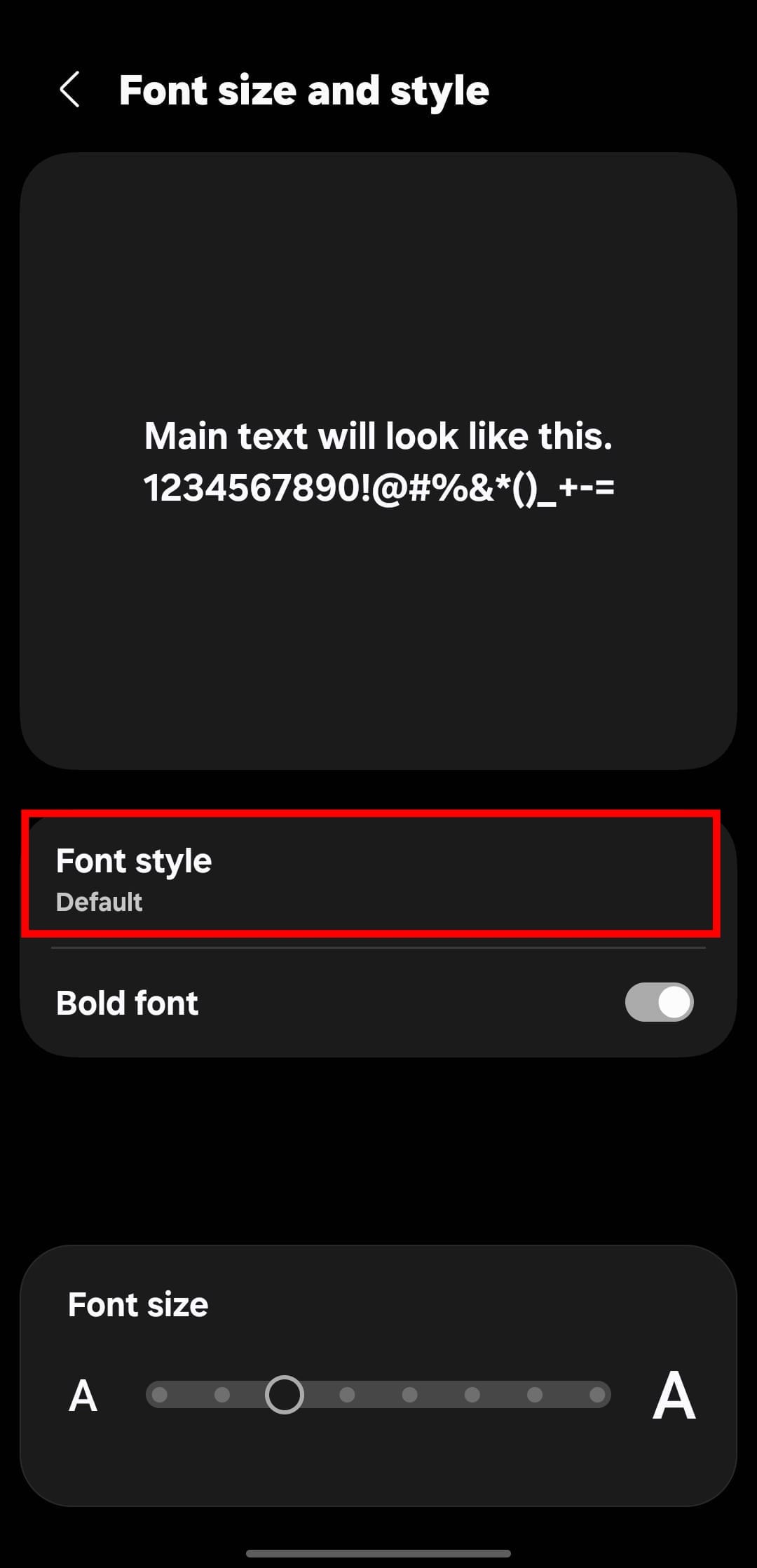Go back from Font size and style
Screen dimensions: 757x1568
pos(70,90)
